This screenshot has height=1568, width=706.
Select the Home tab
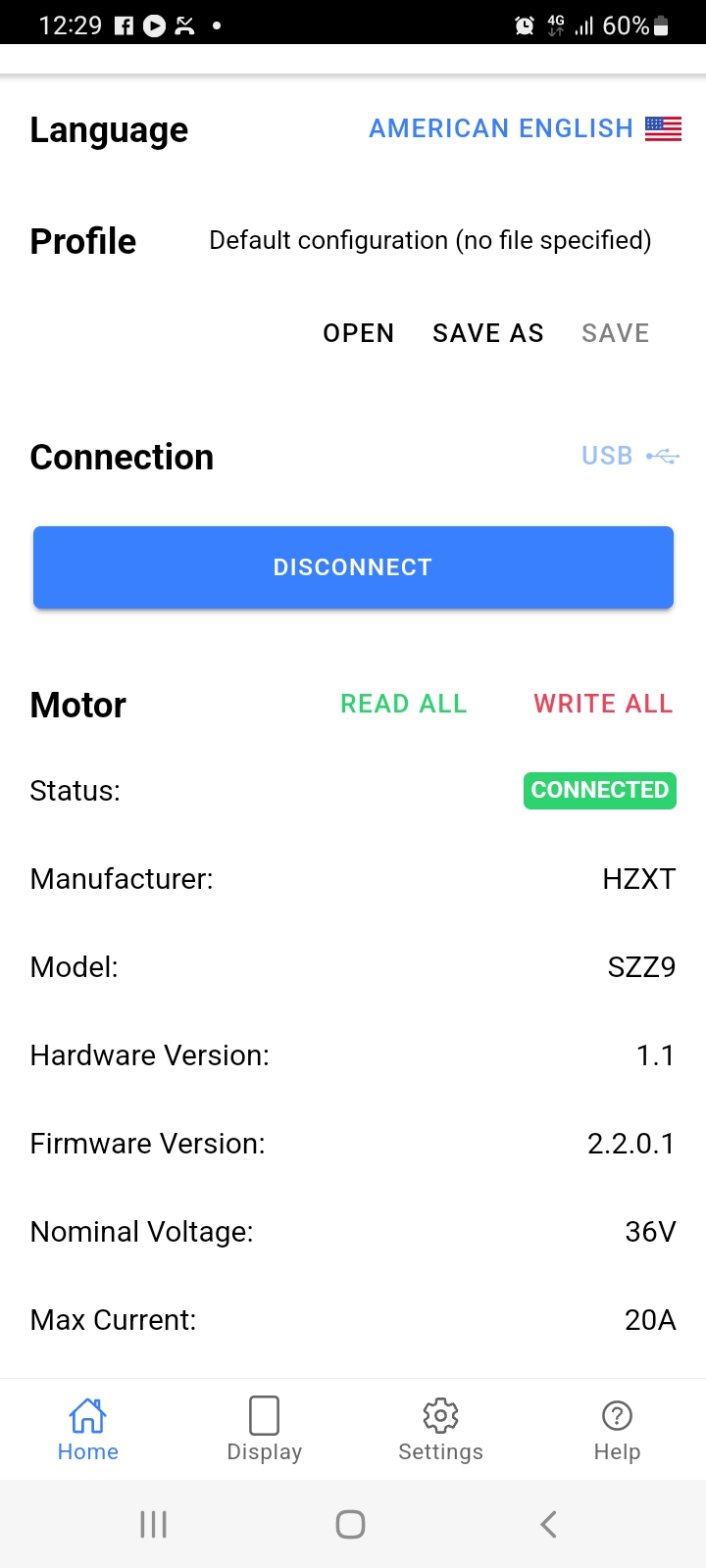tap(88, 1430)
